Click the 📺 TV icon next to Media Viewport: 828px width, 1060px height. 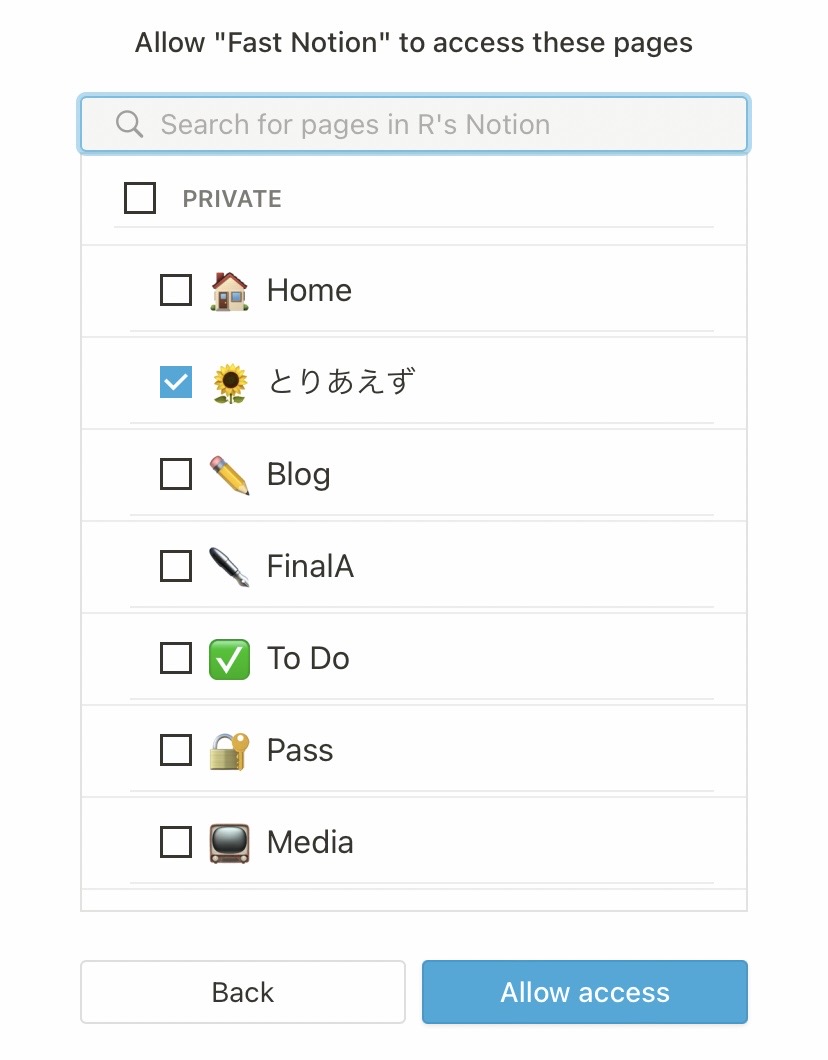(228, 842)
